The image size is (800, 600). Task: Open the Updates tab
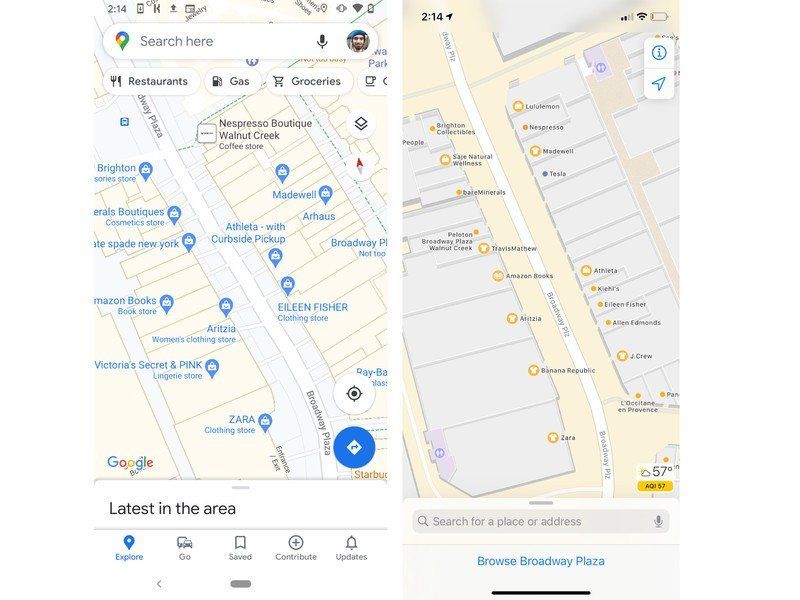351,547
